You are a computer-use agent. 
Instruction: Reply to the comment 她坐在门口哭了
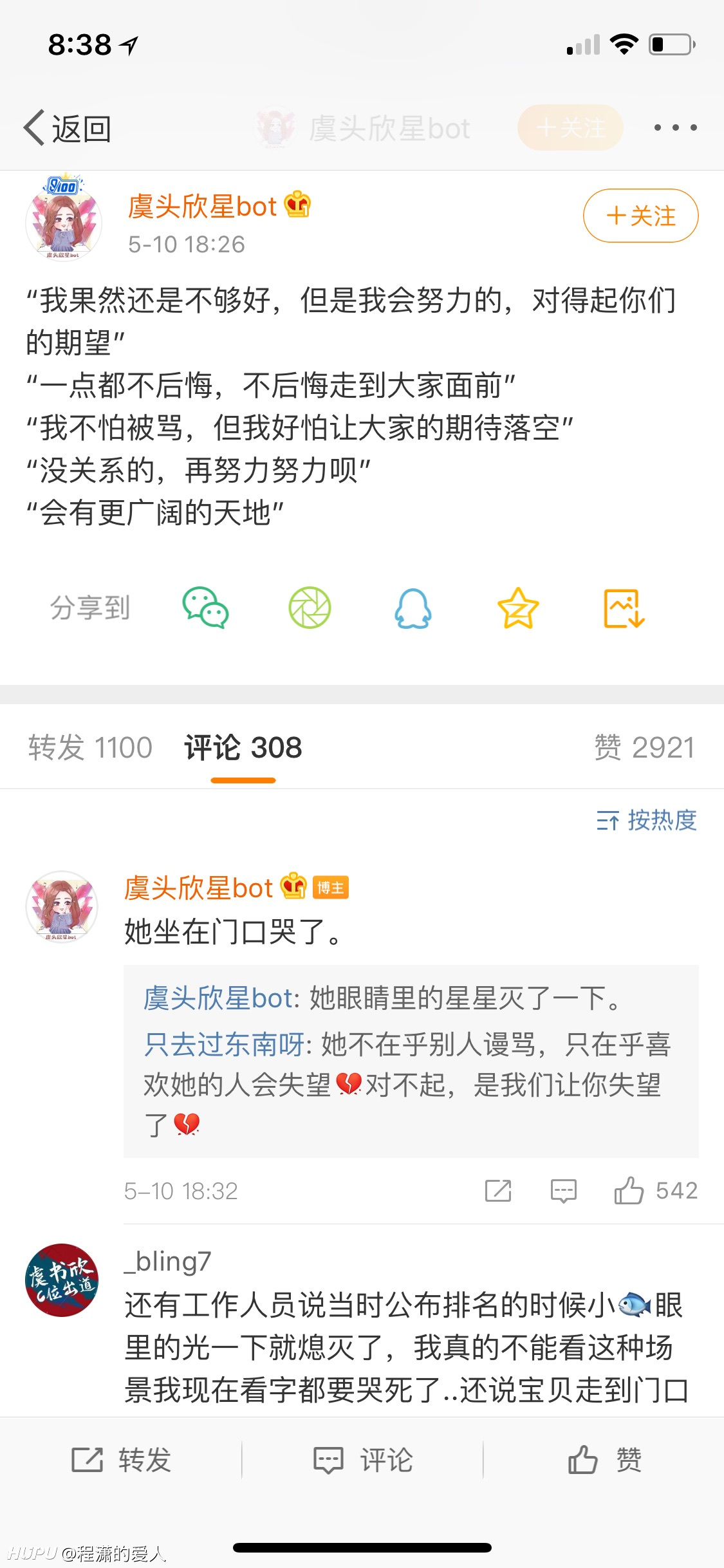[563, 1191]
